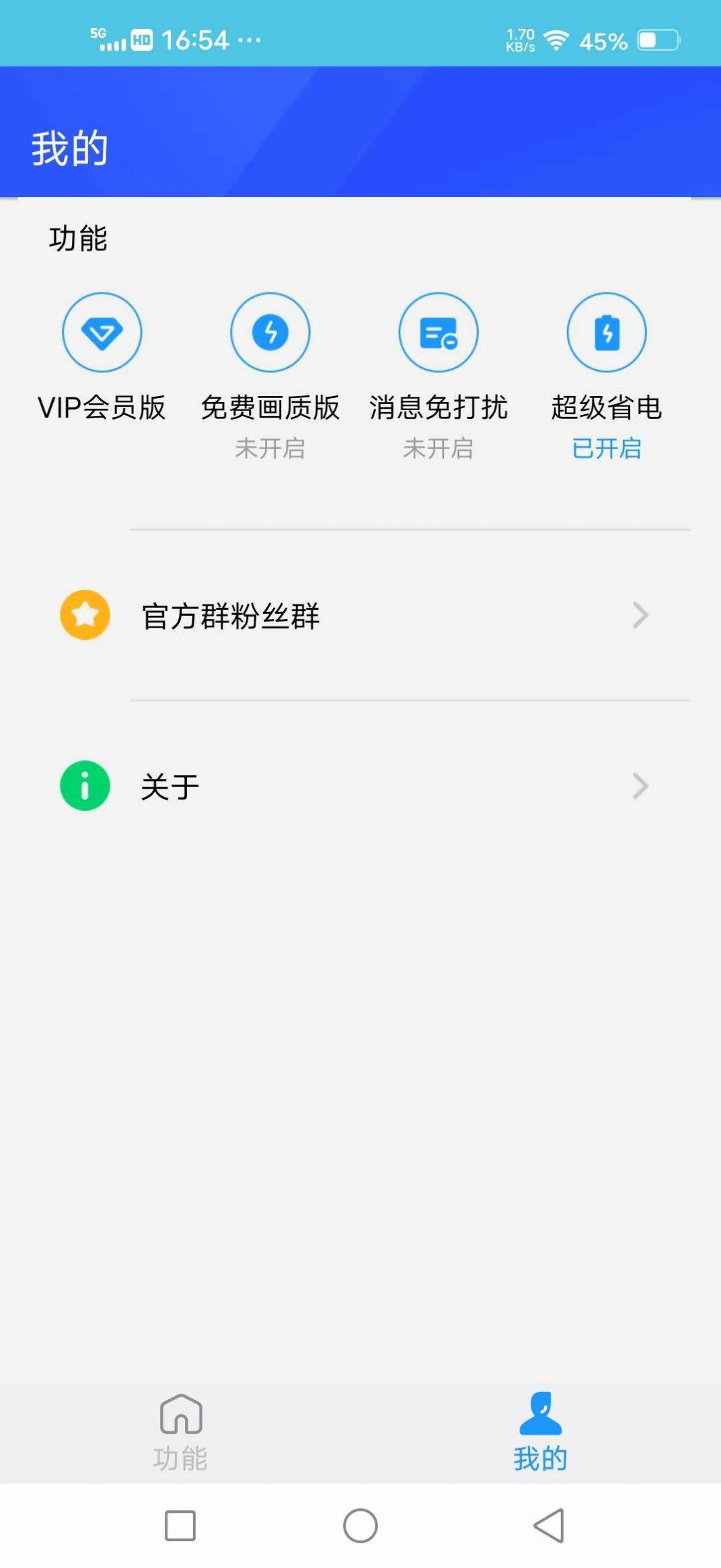
Task: Tap the 45% battery indicator
Action: pyautogui.click(x=604, y=41)
